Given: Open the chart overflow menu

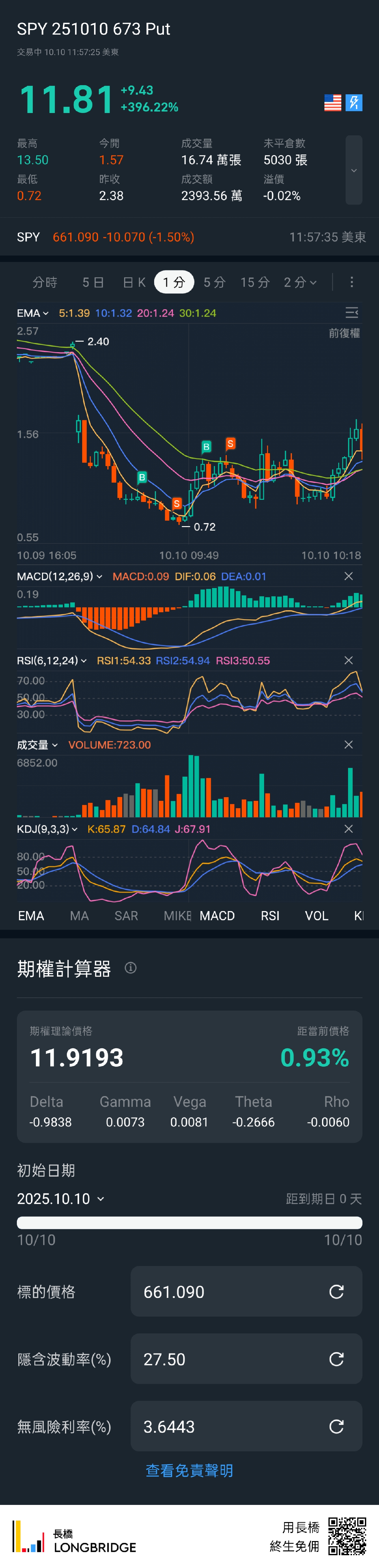Looking at the screenshot, I should point(352,282).
